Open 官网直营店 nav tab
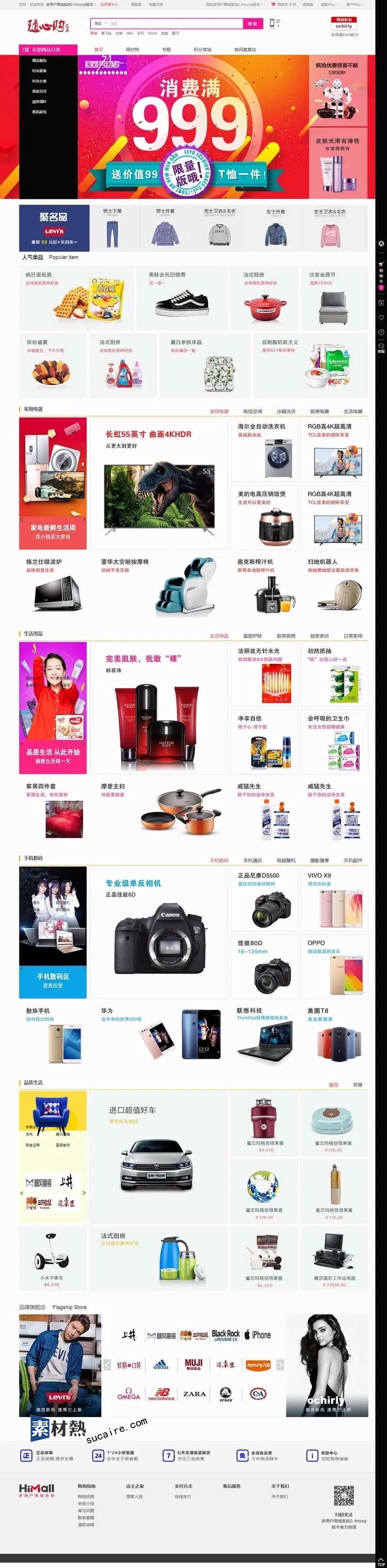This screenshot has width=387, height=1568. [x=245, y=49]
